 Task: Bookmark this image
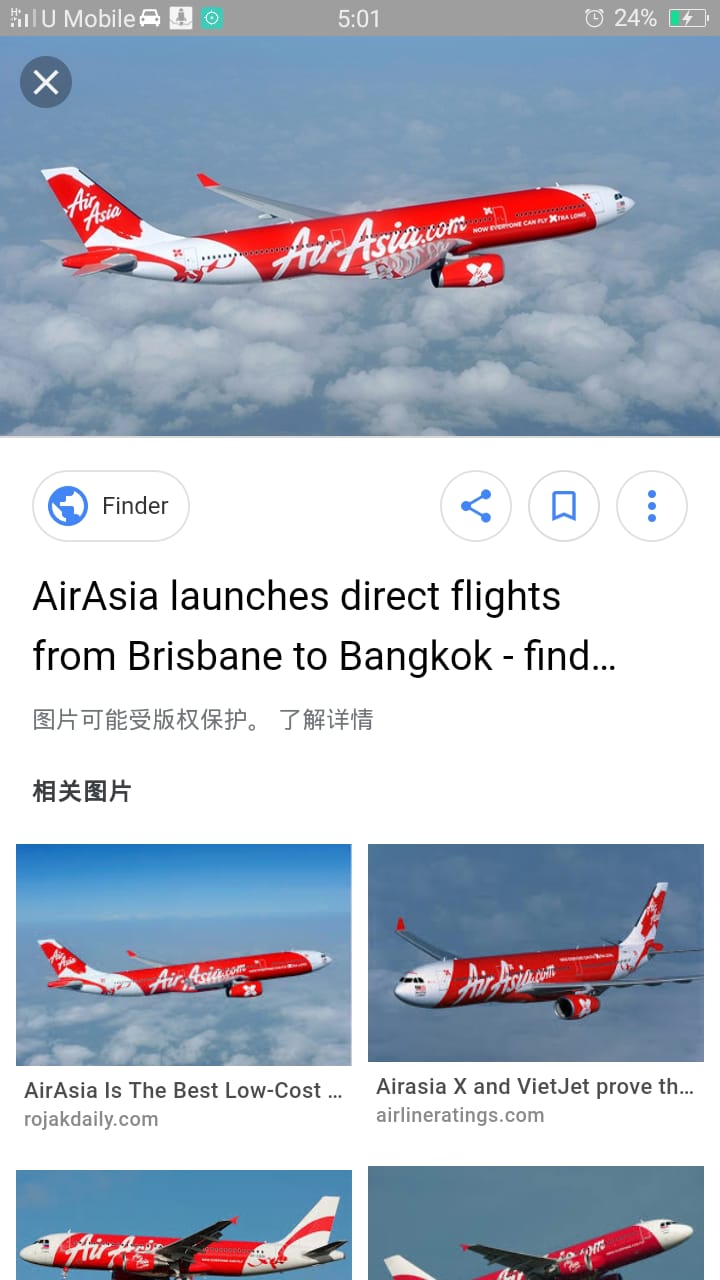click(x=564, y=506)
